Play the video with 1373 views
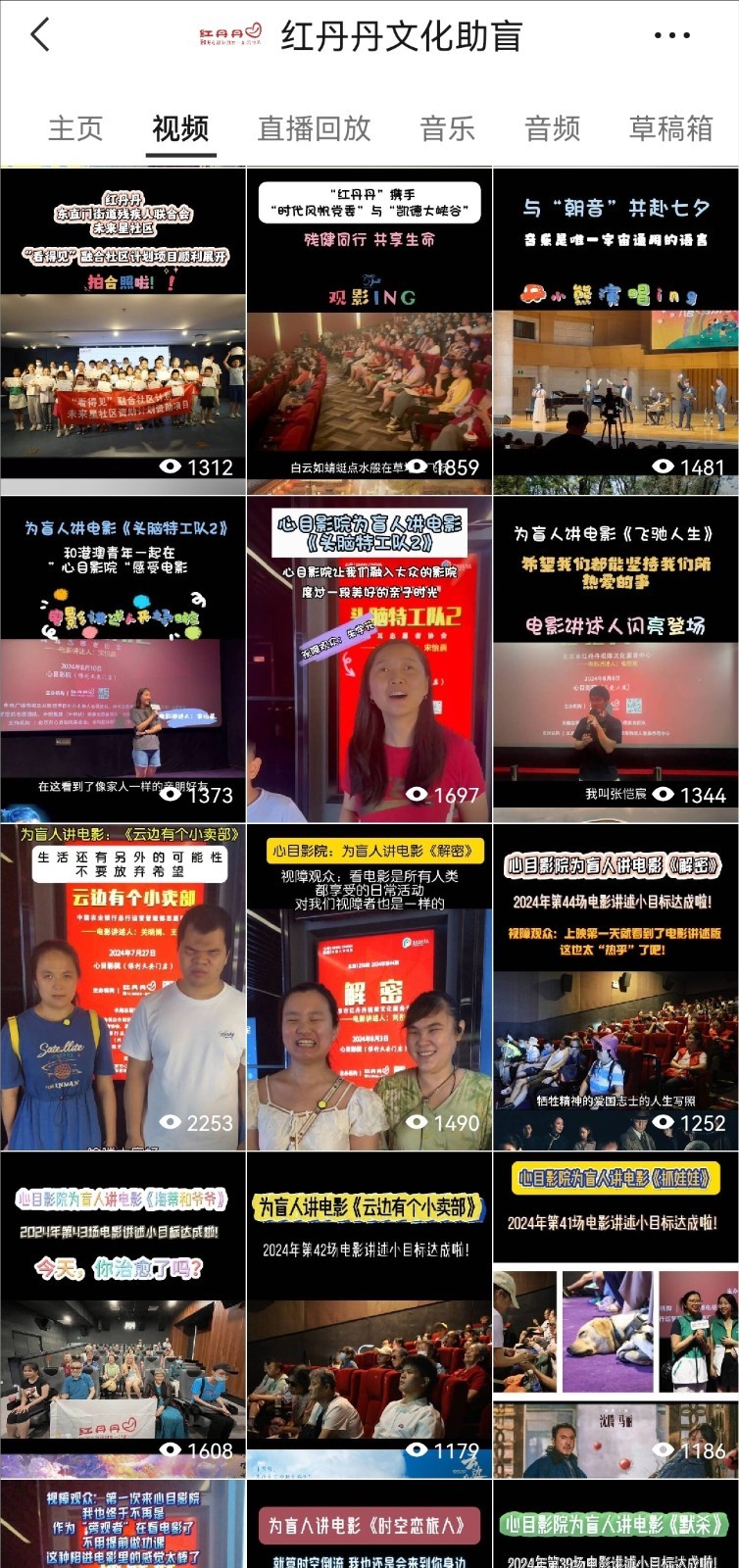 pyautogui.click(x=123, y=655)
